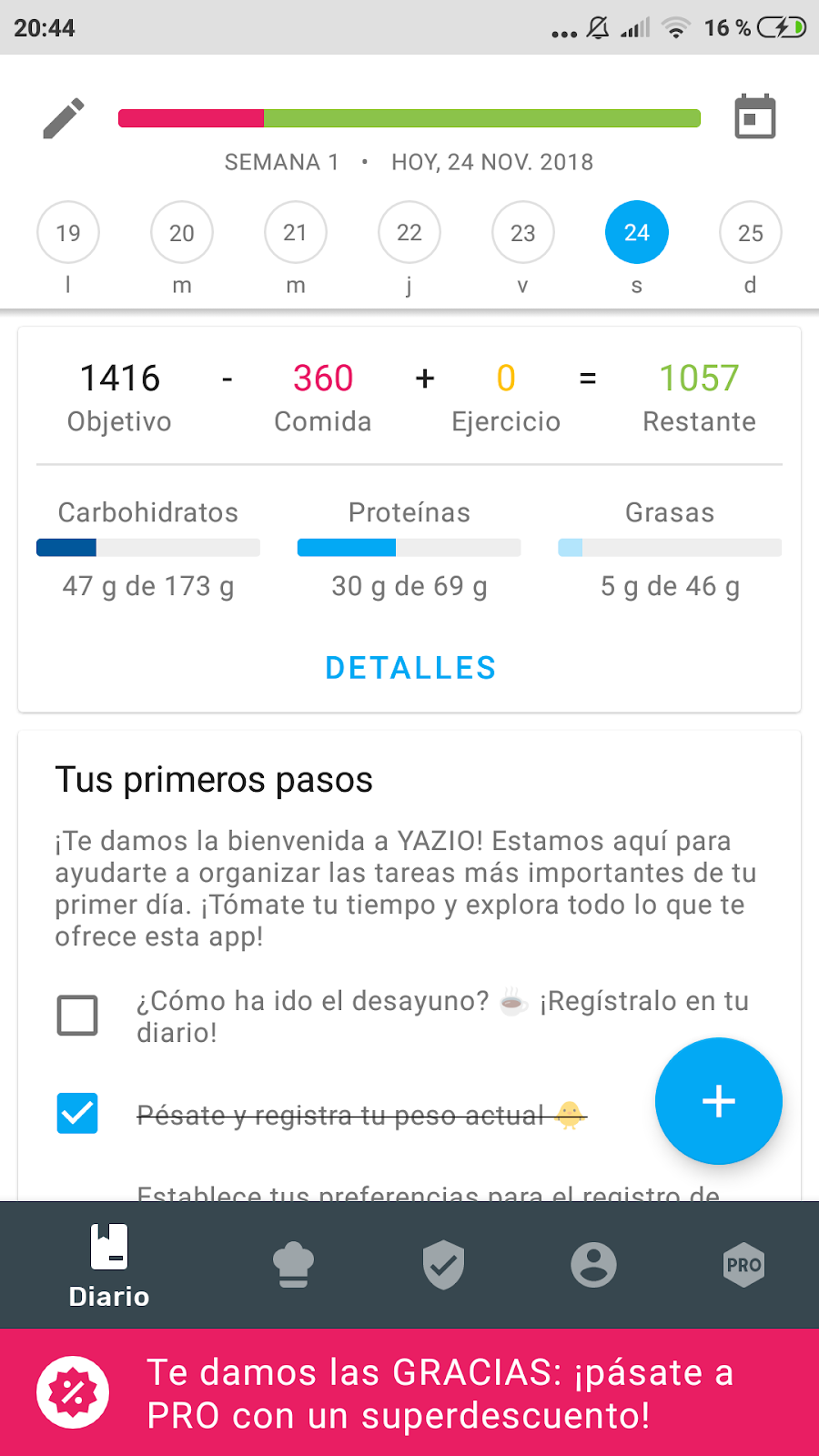Go to the profile tab
Image resolution: width=819 pixels, height=1456 pixels.
pos(593,1265)
